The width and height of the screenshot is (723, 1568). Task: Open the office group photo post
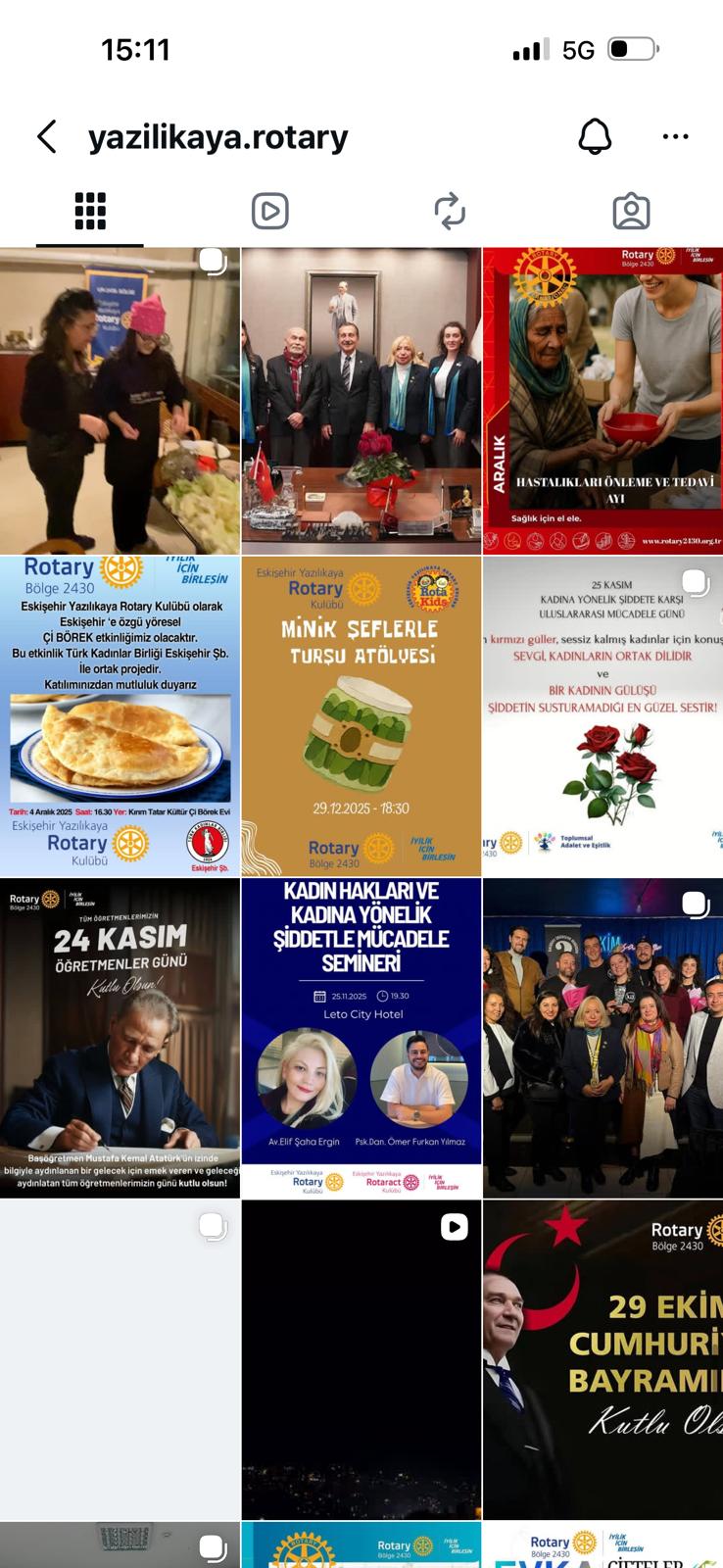click(x=361, y=401)
